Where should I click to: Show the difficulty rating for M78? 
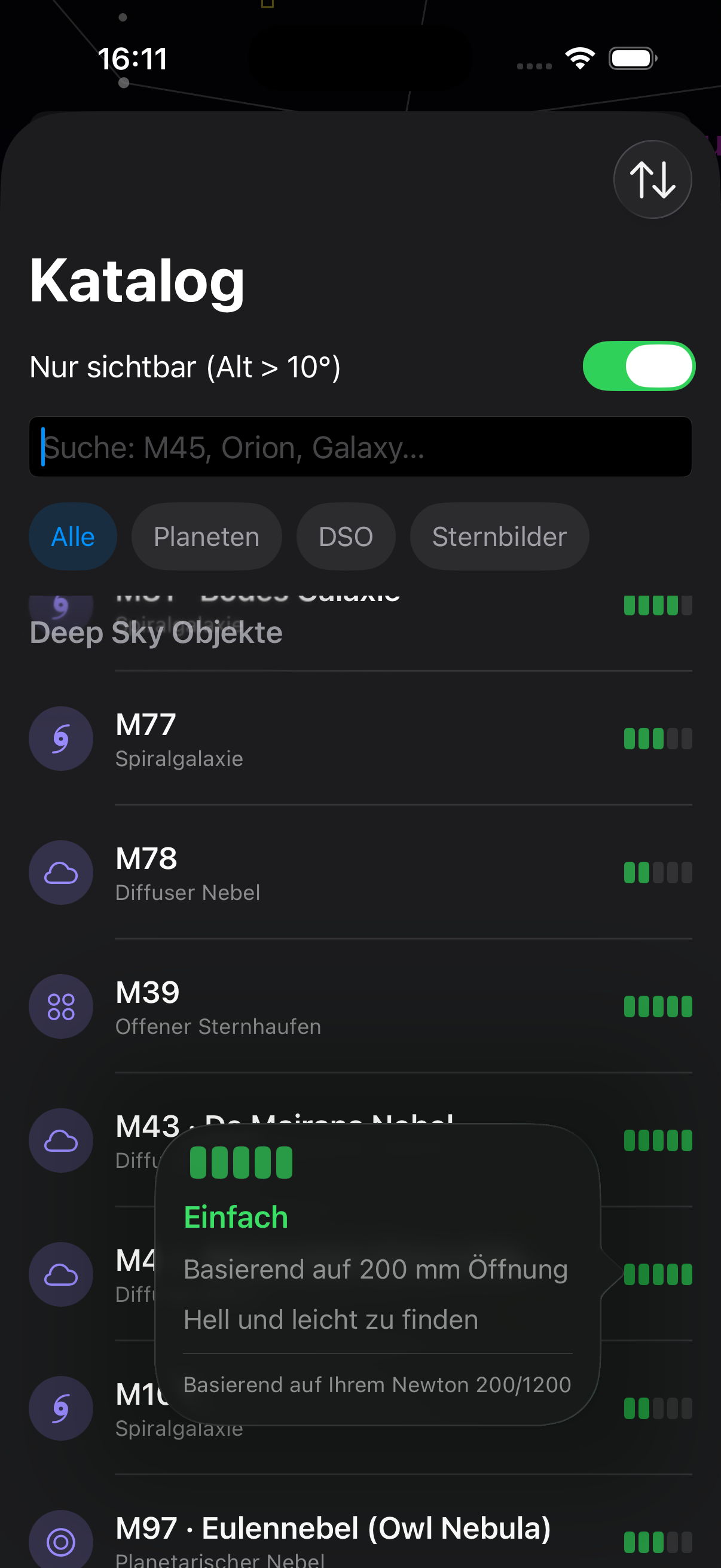tap(657, 873)
